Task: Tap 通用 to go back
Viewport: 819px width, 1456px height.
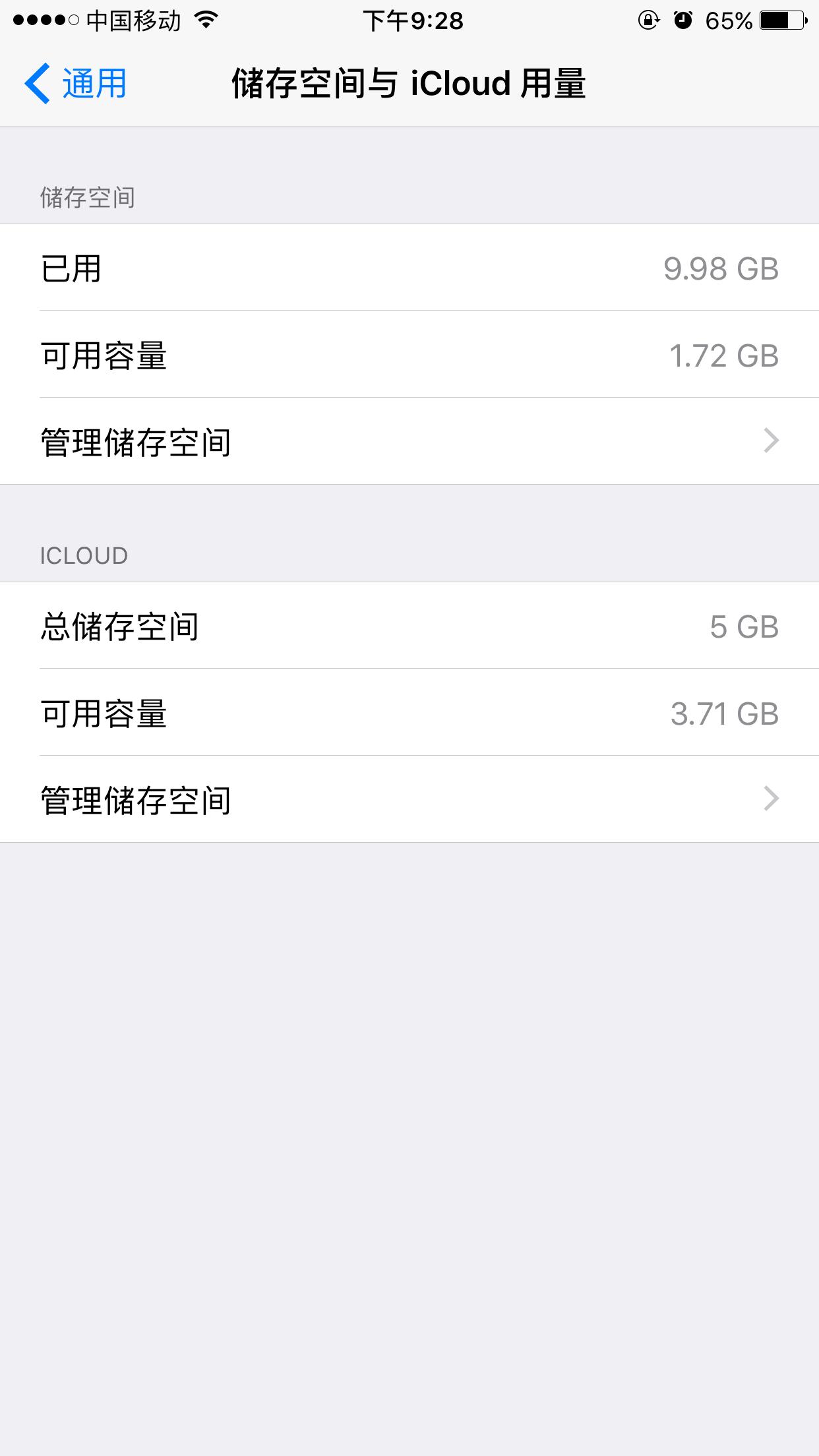Action: pos(92,82)
